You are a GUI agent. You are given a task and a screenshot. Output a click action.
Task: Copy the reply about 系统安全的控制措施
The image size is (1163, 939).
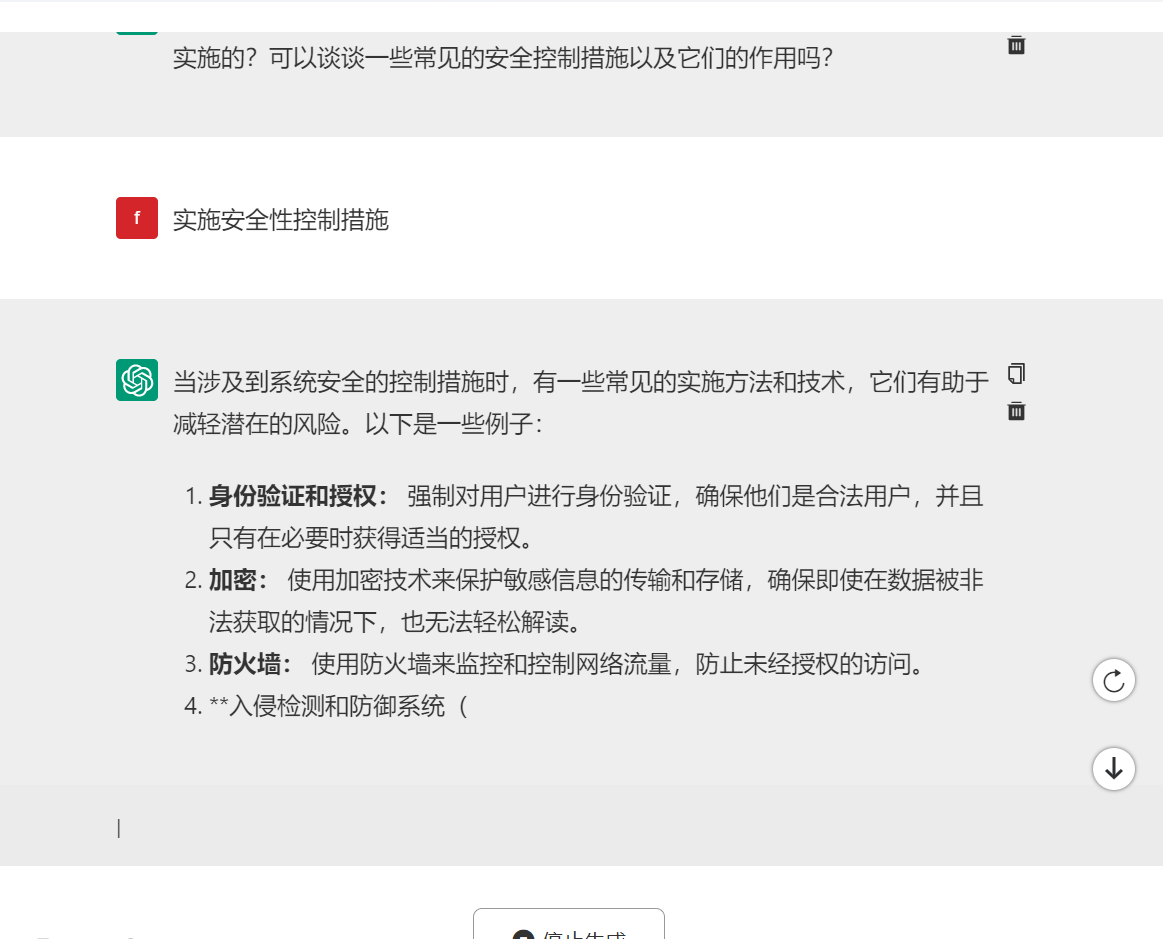click(x=1016, y=374)
